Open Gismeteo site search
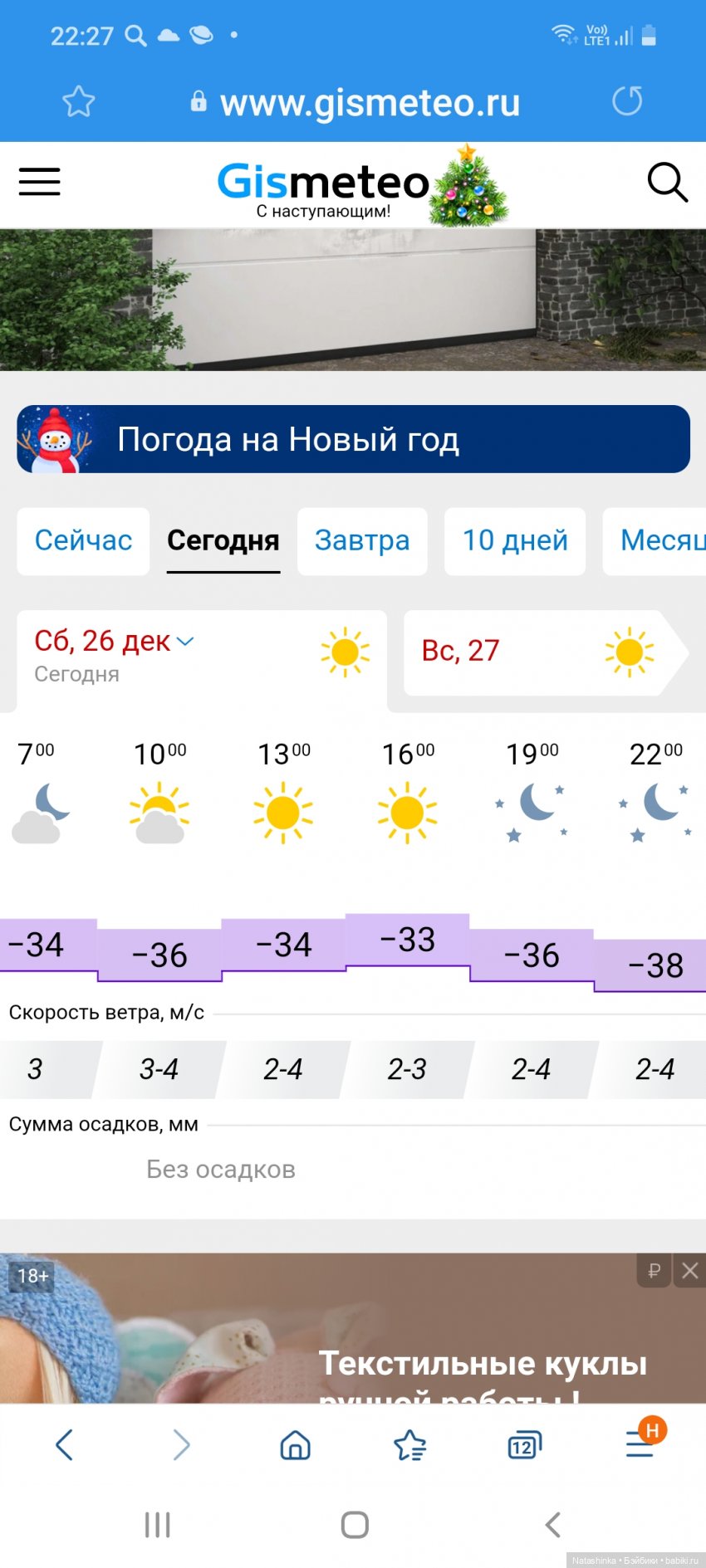706x1568 pixels. click(666, 182)
